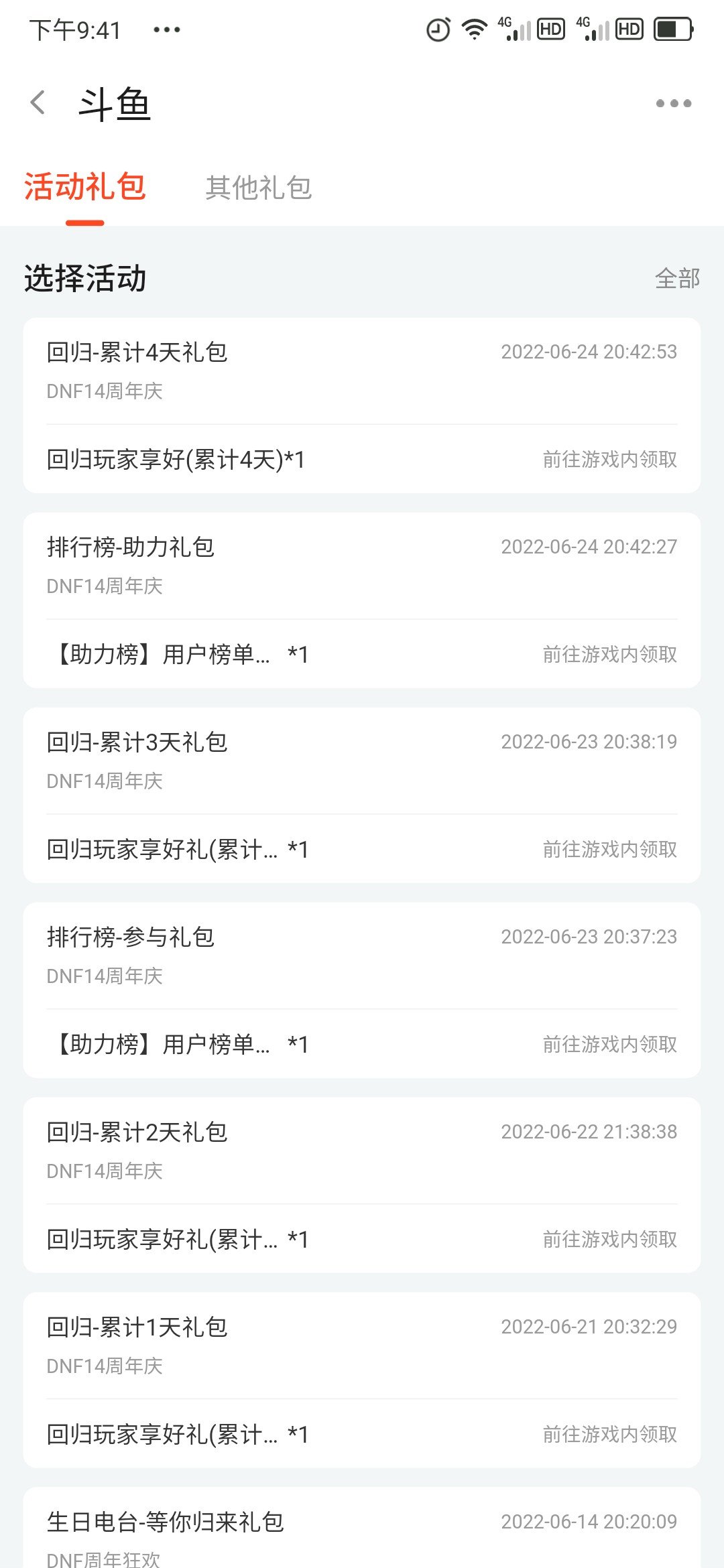
Task: Tap the alarm clock status bar icon
Action: click(x=436, y=29)
